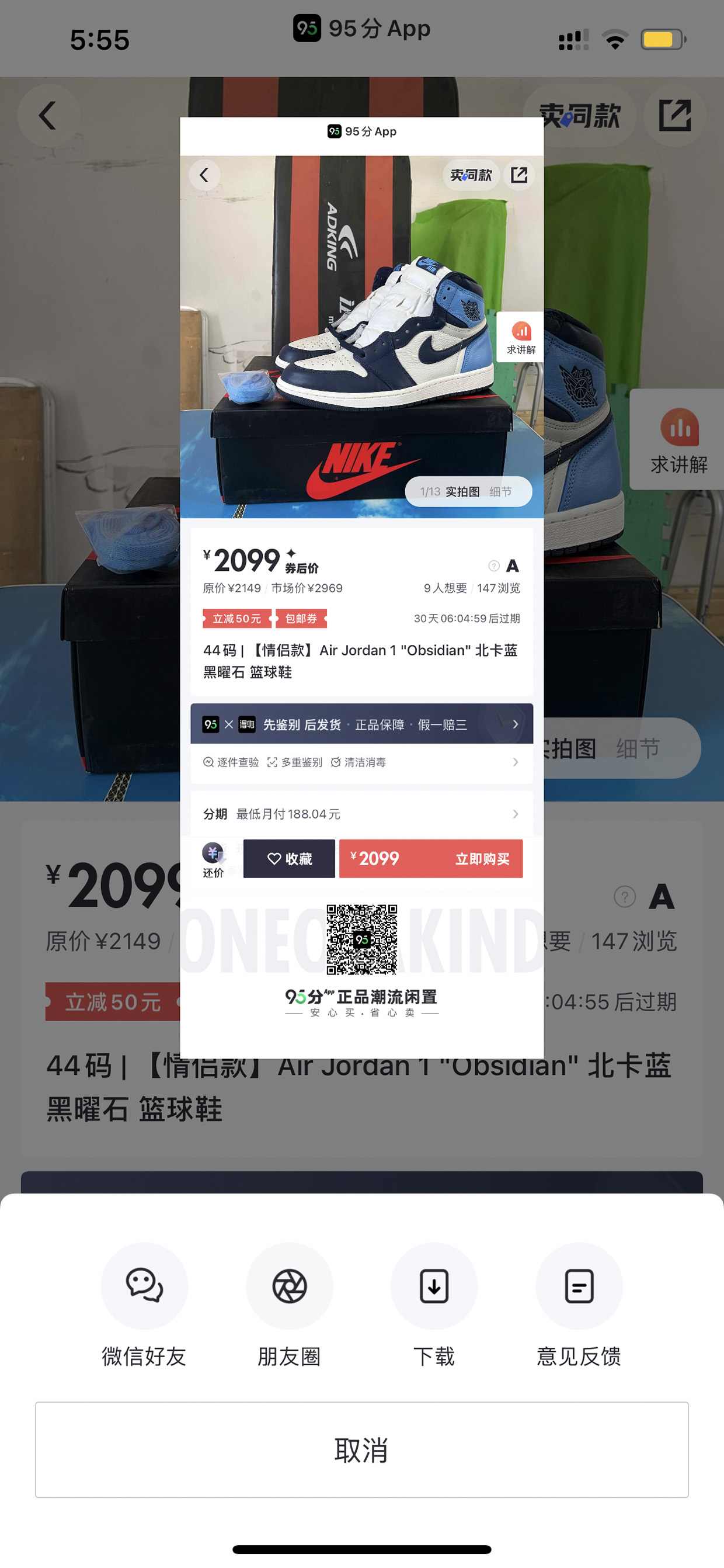Image resolution: width=724 pixels, height=1568 pixels.
Task: Tap 取消 to dismiss share sheet
Action: [x=362, y=1449]
